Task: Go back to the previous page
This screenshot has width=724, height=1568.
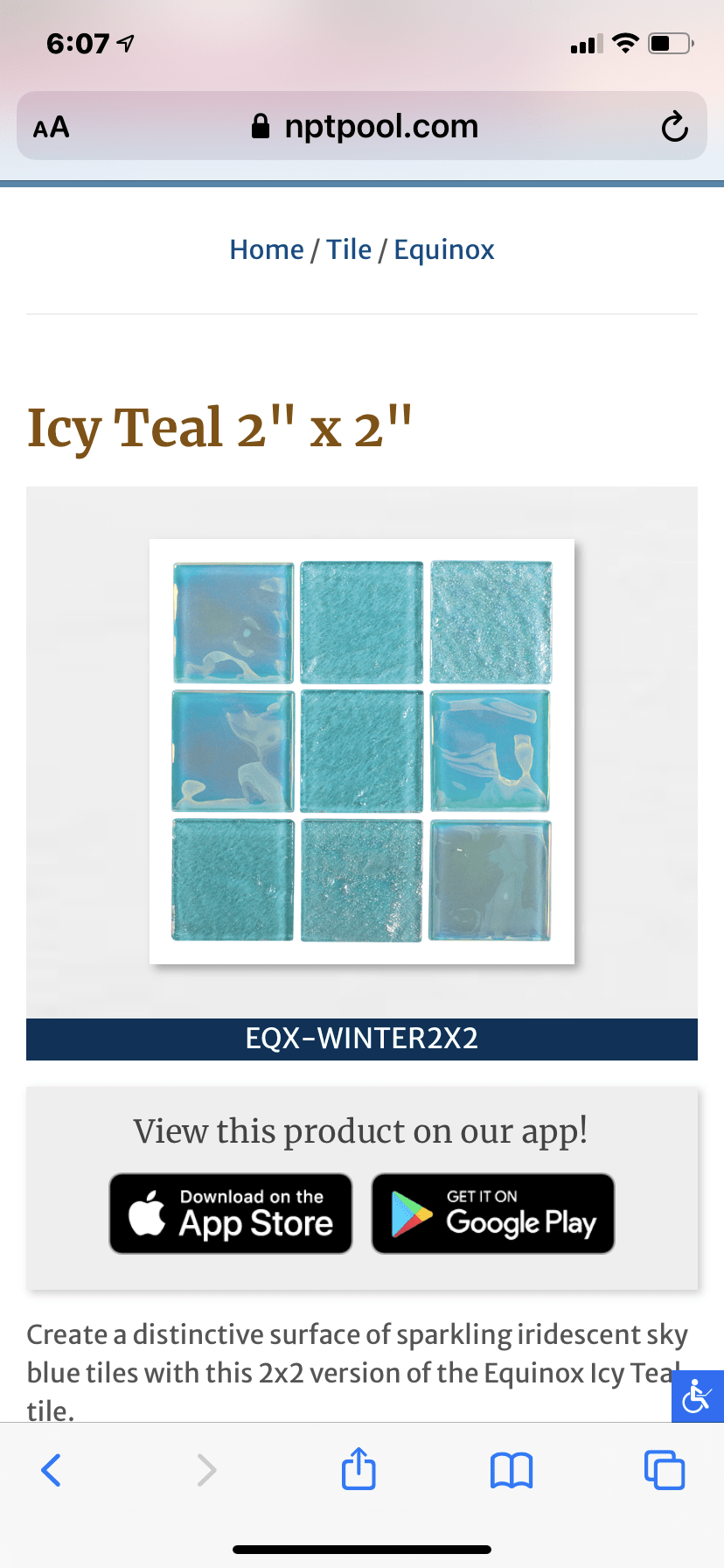Action: [52, 1470]
